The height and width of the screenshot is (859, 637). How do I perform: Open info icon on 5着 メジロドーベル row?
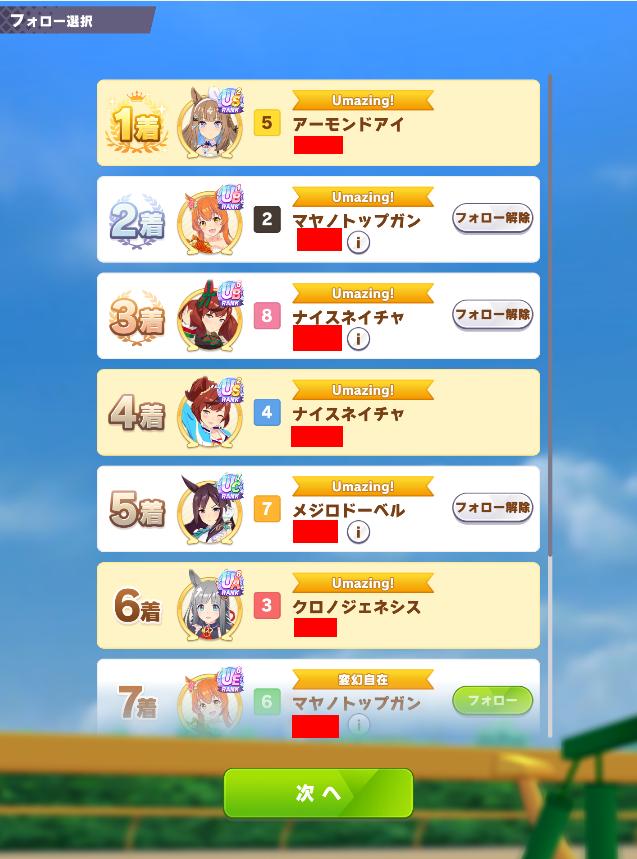[358, 532]
